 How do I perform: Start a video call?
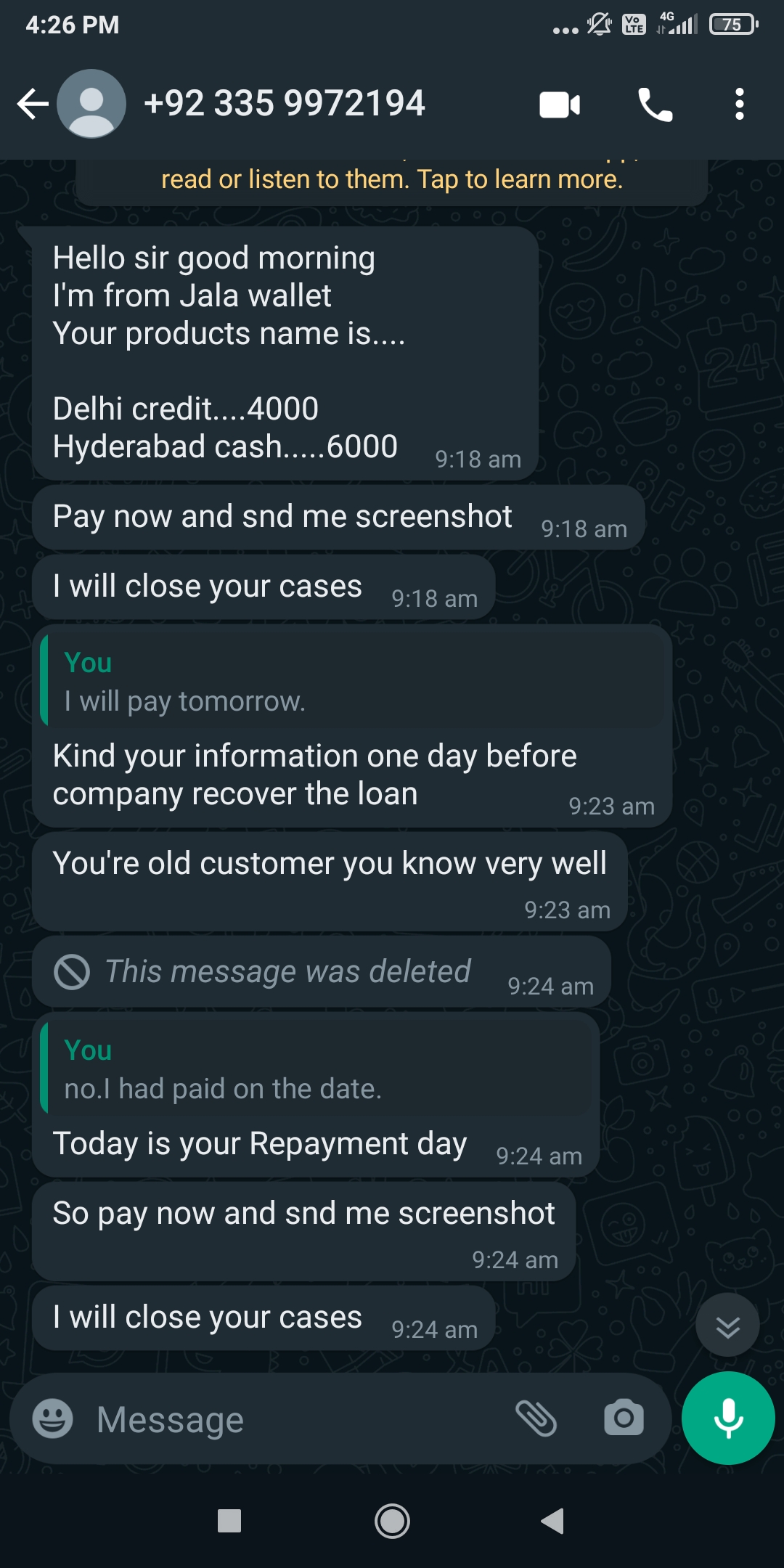pos(559,105)
